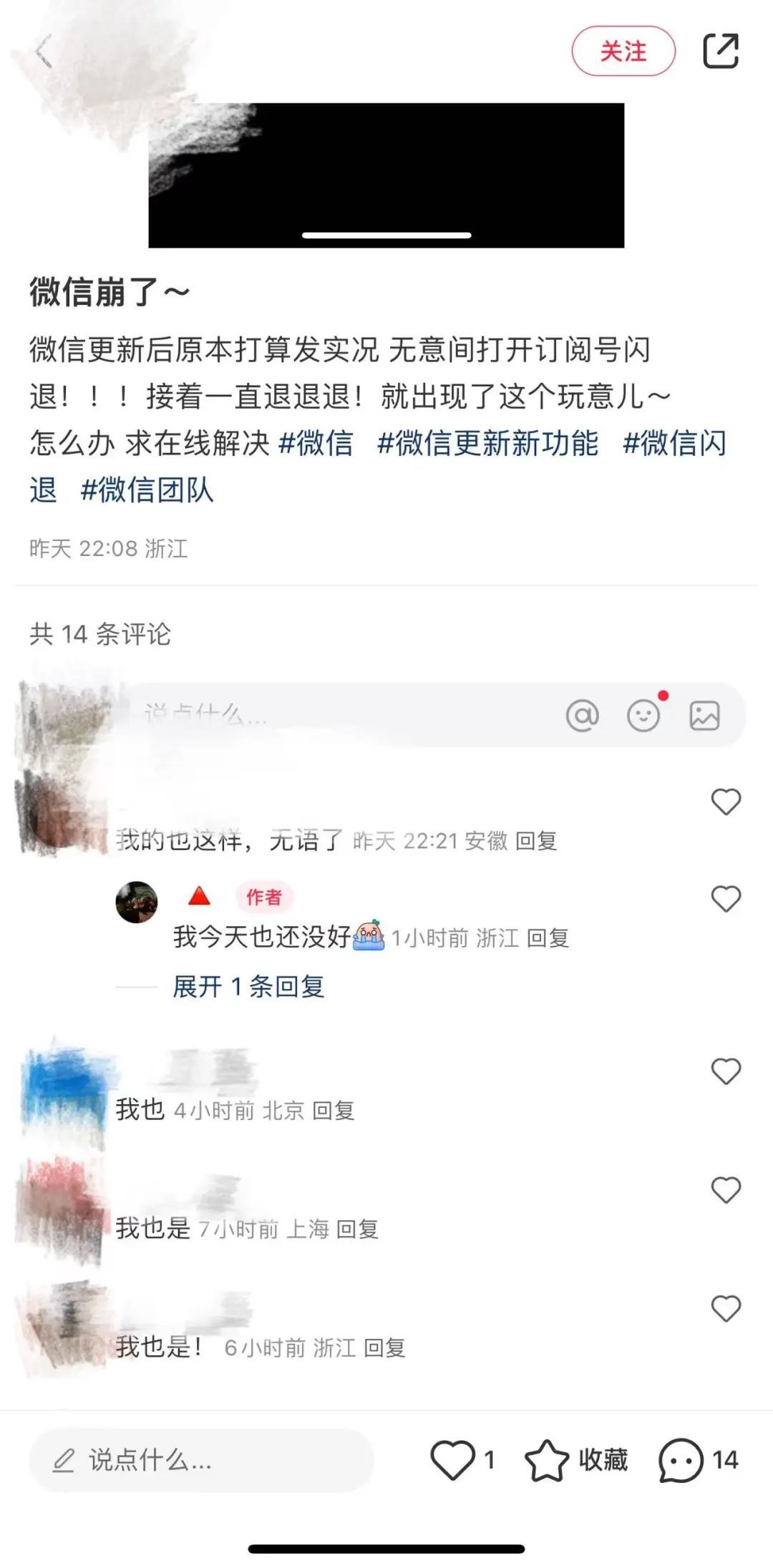Share this post via top-right icon
The width and height of the screenshot is (773, 1568).
(720, 52)
